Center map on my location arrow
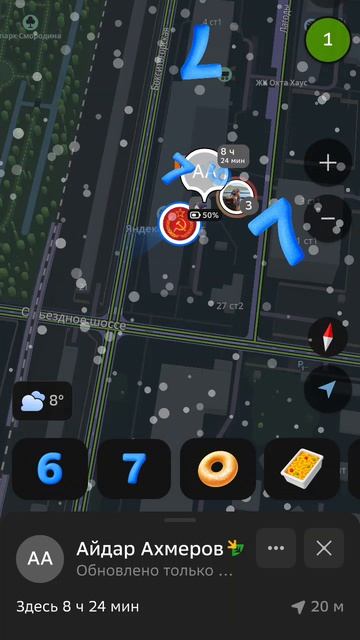 coord(328,389)
